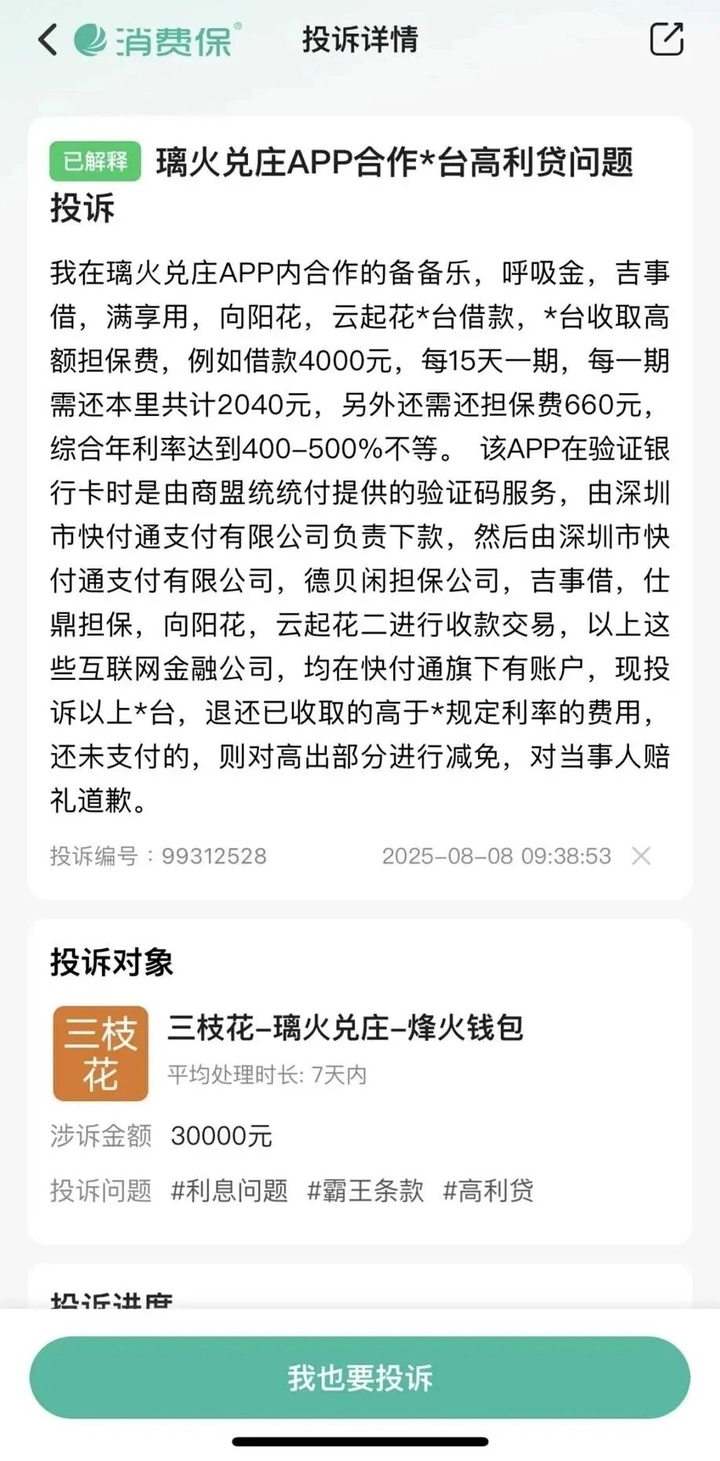
Task: Tap the home indicator bar at bottom
Action: [360, 1440]
